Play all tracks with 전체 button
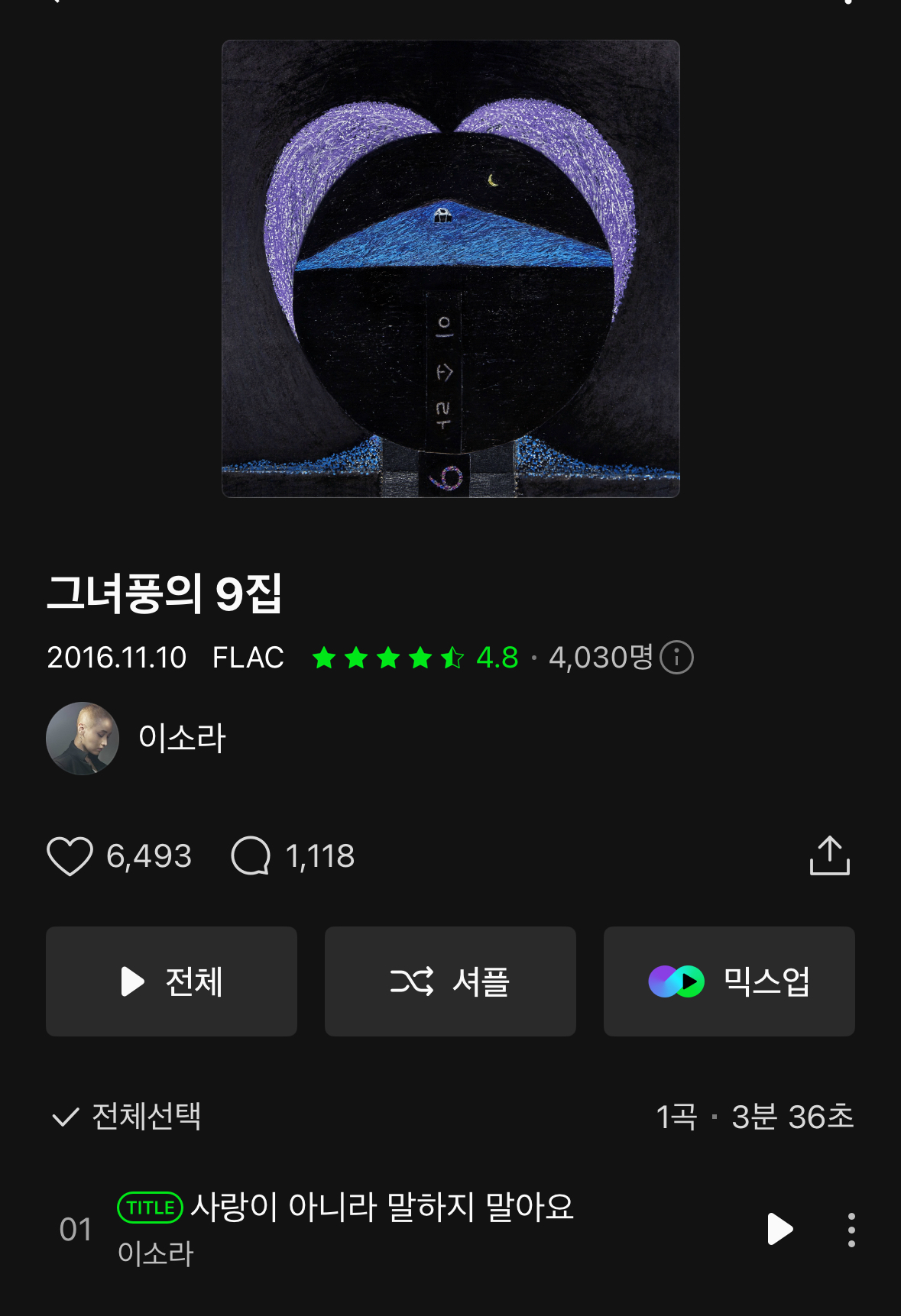 (x=171, y=981)
